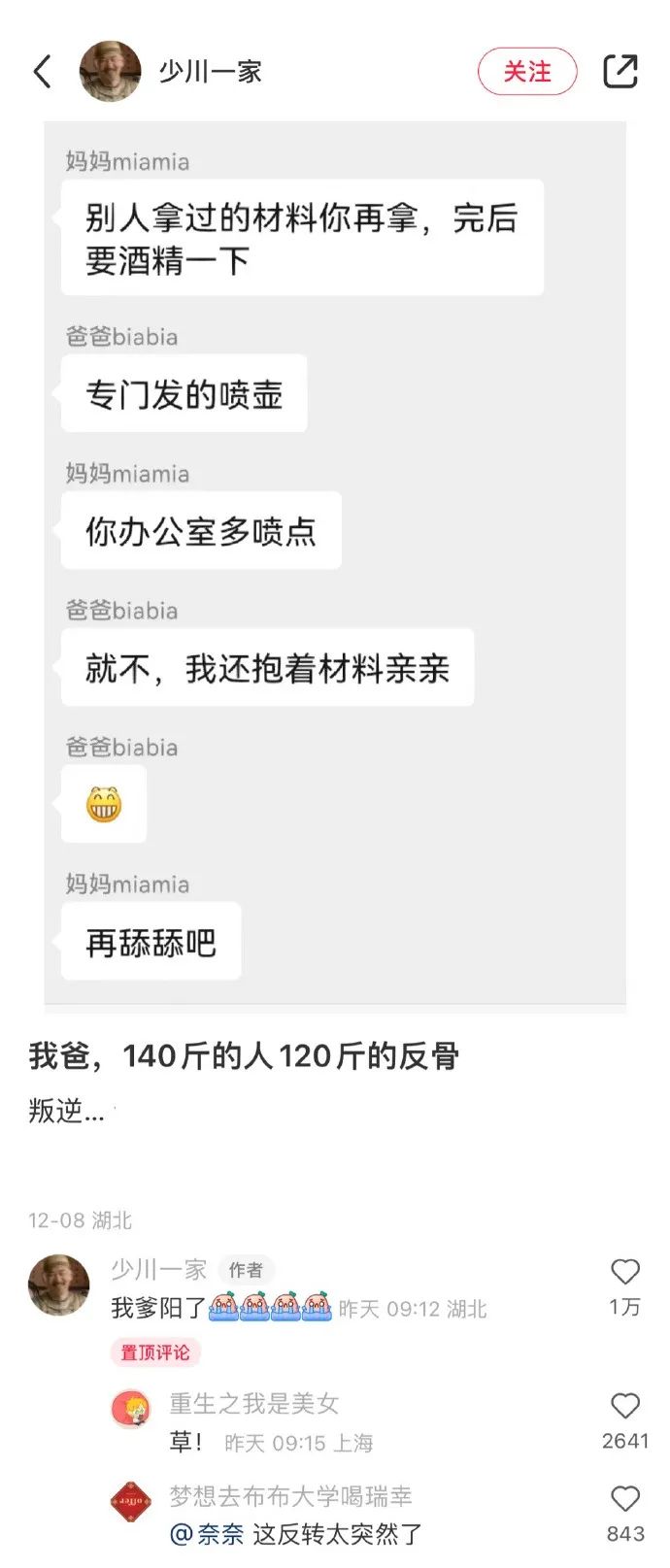Share this post via the share icon
This screenshot has width=670, height=1568.
pyautogui.click(x=620, y=72)
